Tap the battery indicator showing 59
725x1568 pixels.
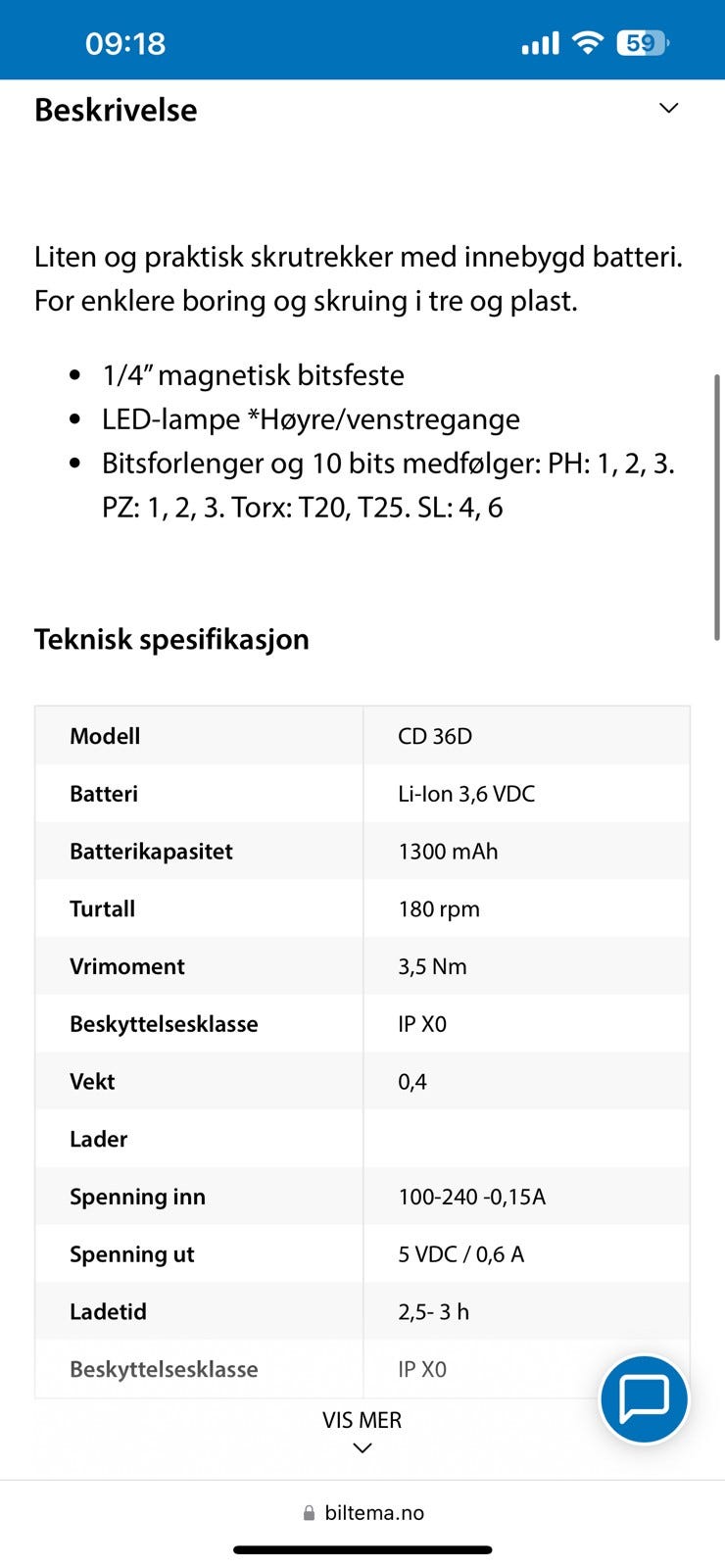click(642, 41)
